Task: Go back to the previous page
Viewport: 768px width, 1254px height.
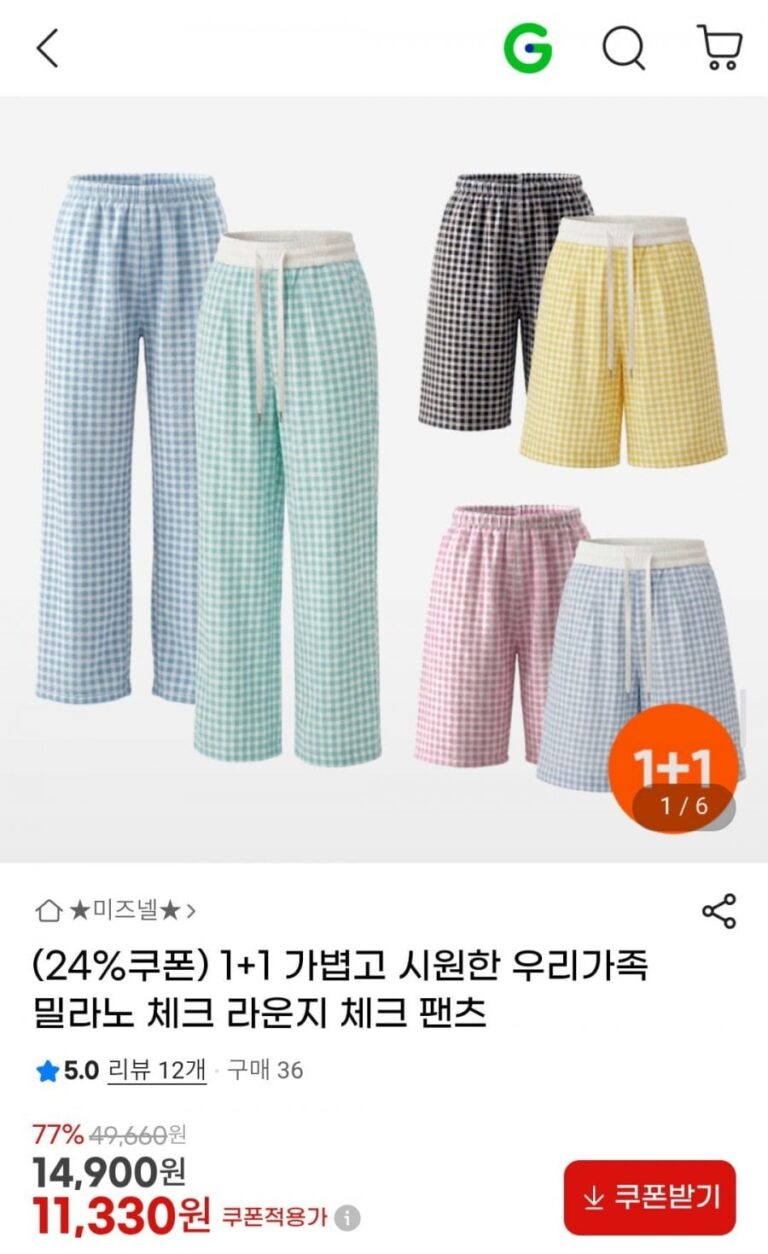Action: pos(47,49)
